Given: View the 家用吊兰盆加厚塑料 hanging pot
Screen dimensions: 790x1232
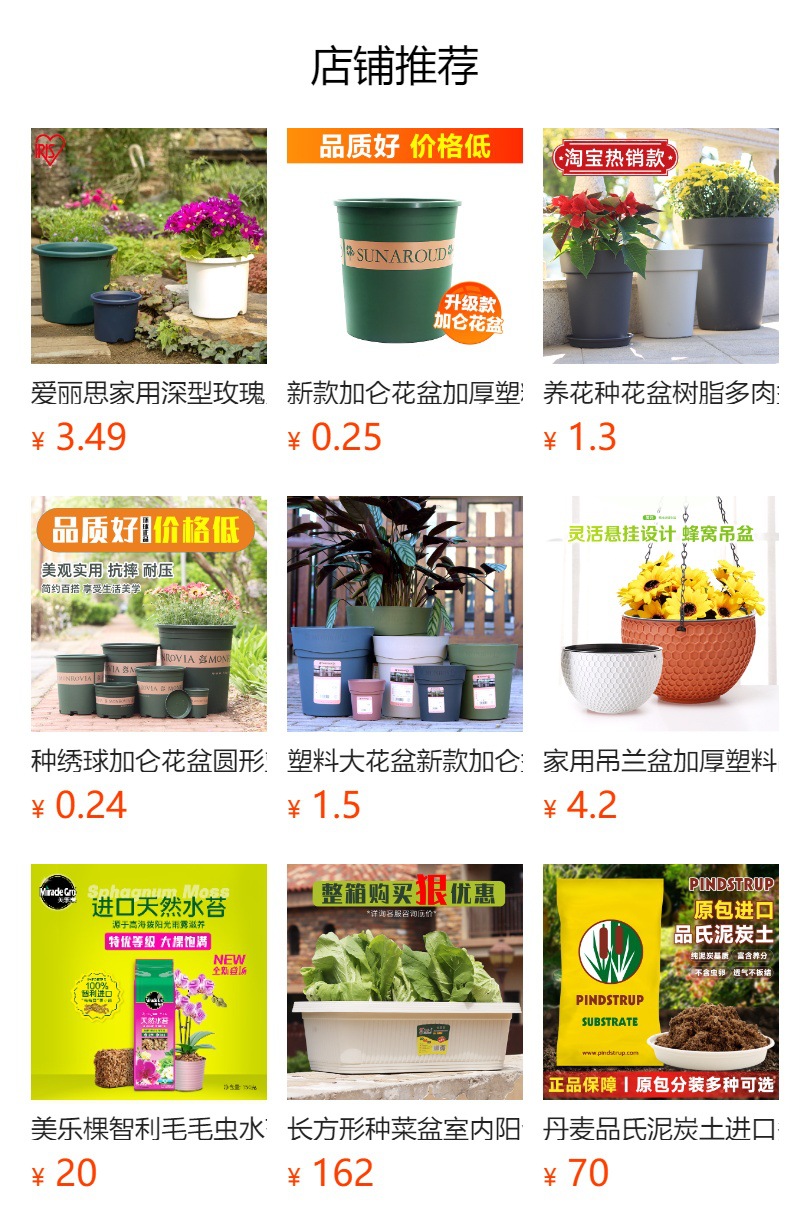Looking at the screenshot, I should point(661,614).
